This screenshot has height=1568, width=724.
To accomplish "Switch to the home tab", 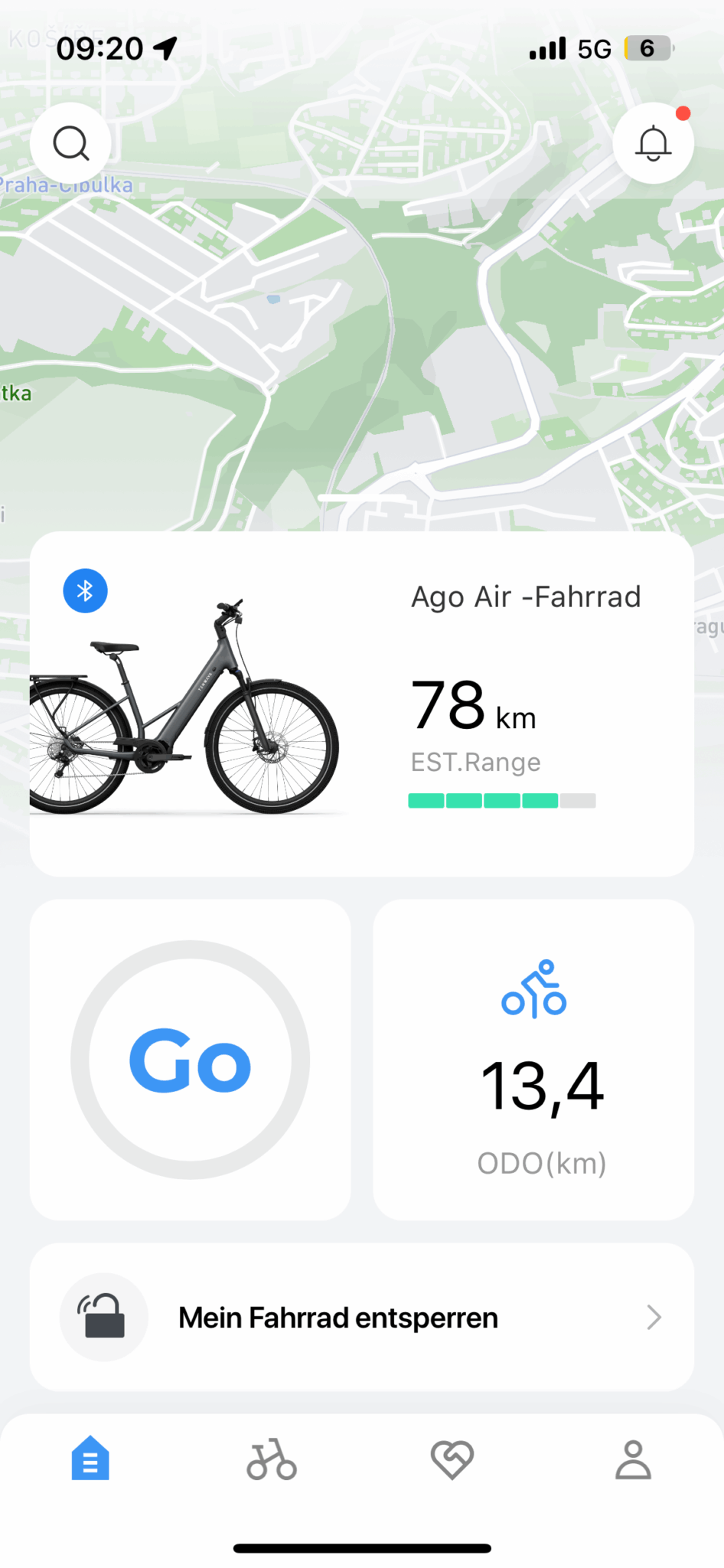I will tap(90, 1459).
